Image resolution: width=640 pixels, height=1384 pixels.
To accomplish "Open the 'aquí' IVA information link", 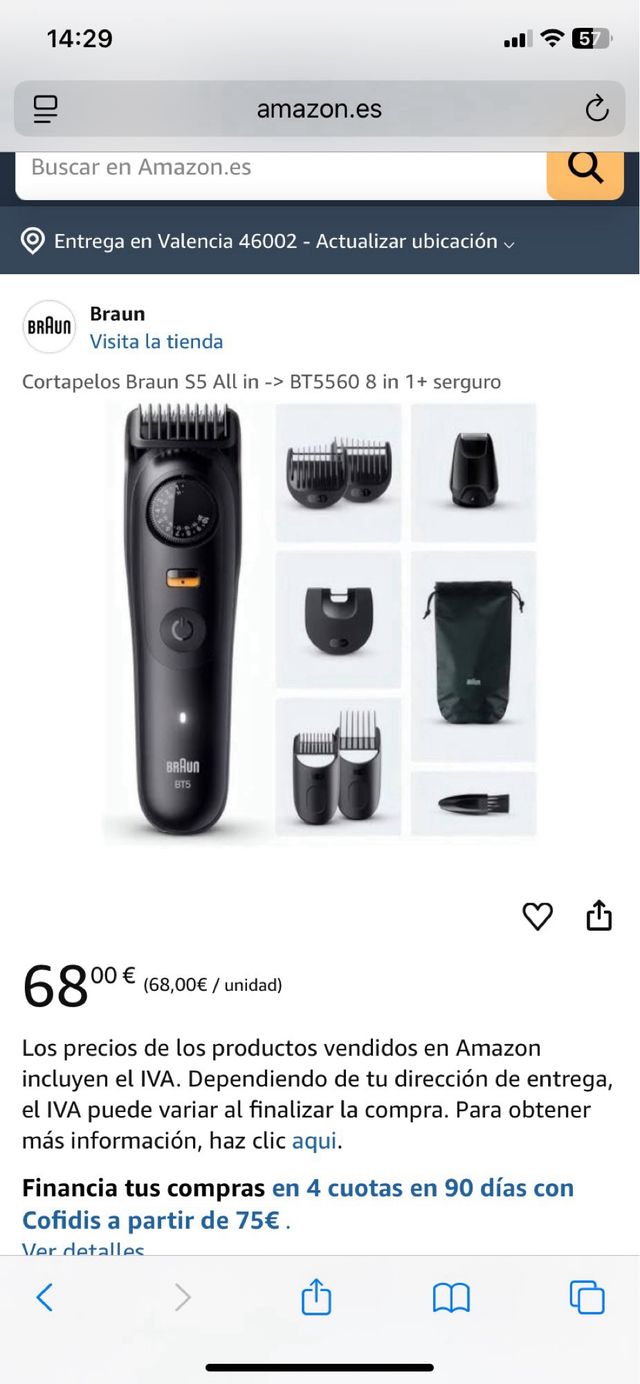I will [314, 1140].
